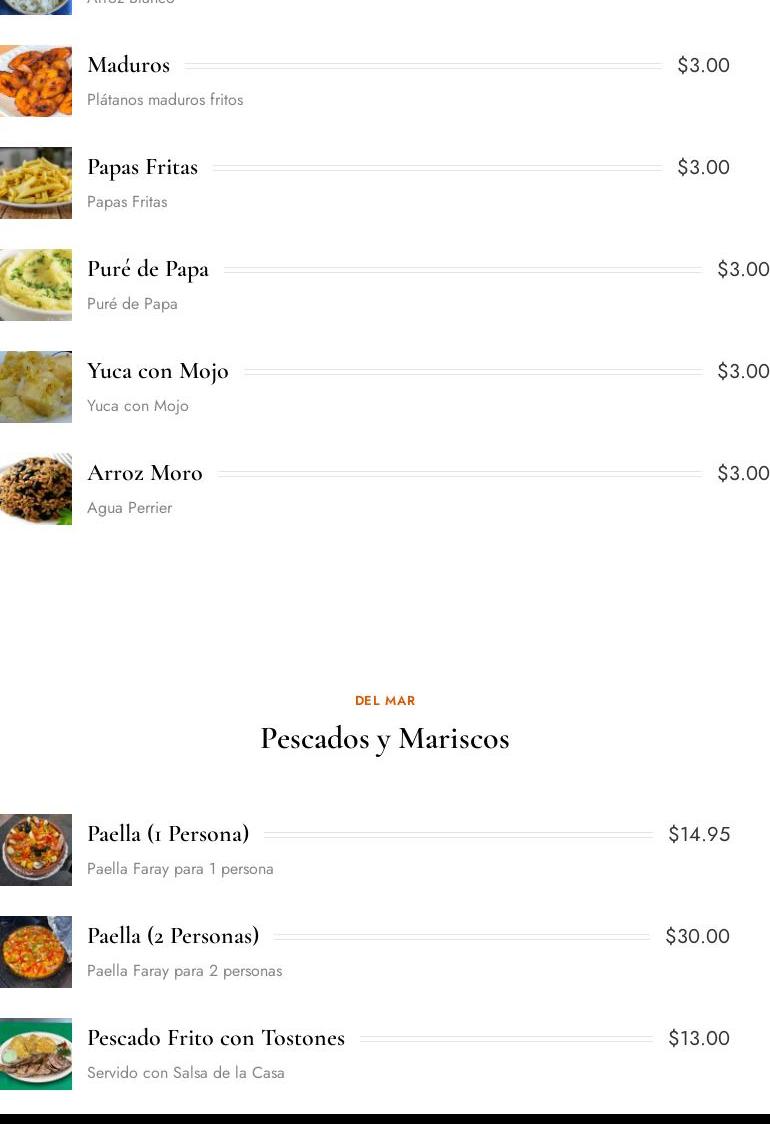This screenshot has height=1124, width=770.
Task: Select the Papas Fritas item
Action: (x=142, y=168)
